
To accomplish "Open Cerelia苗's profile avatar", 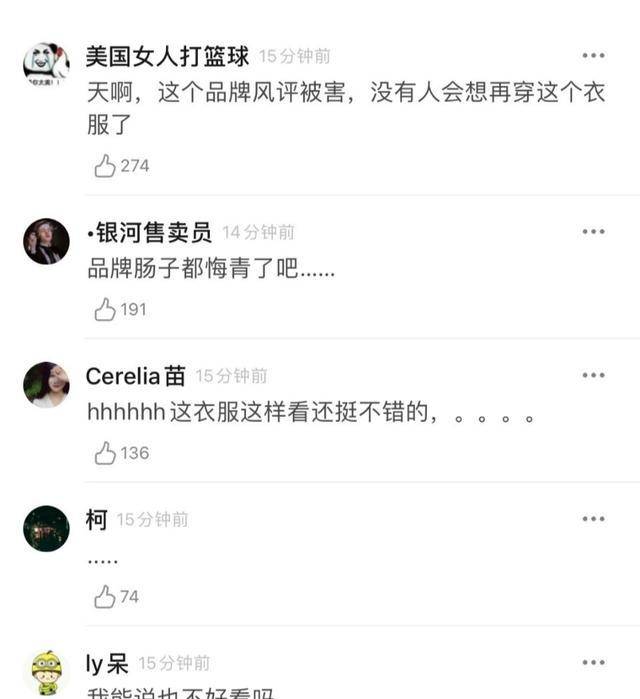I will tap(46, 385).
